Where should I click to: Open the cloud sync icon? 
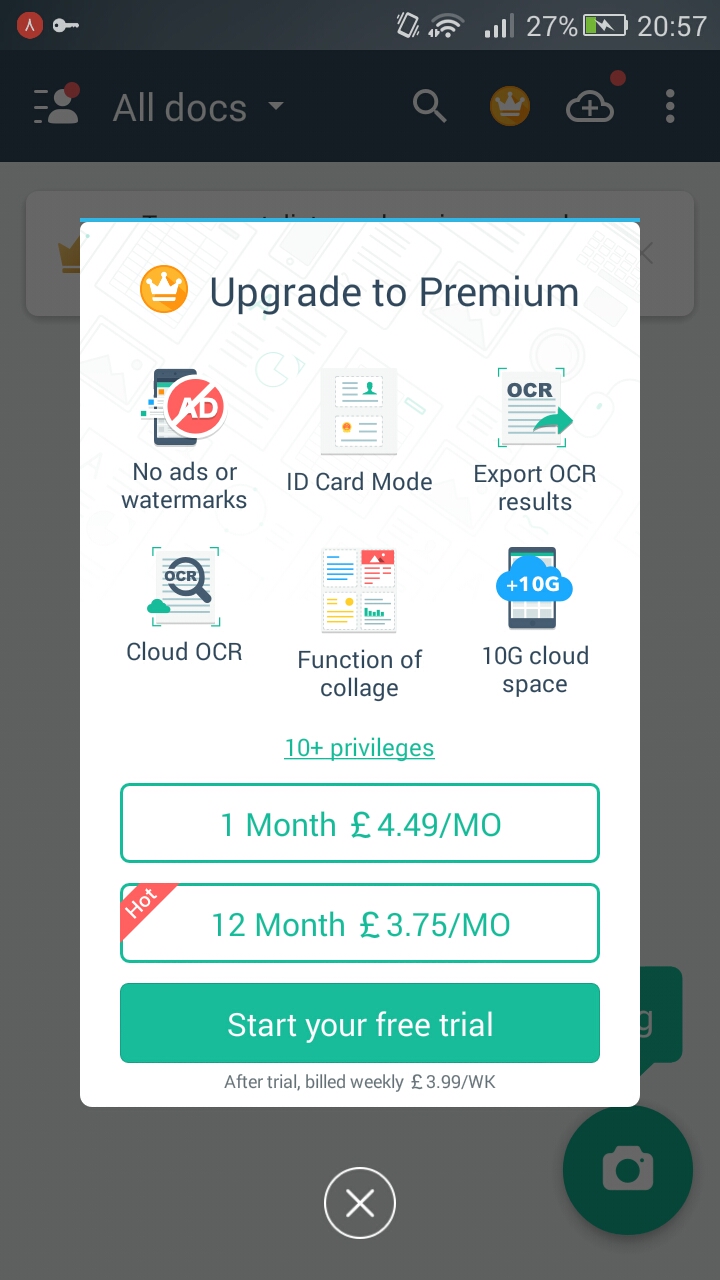coord(590,106)
